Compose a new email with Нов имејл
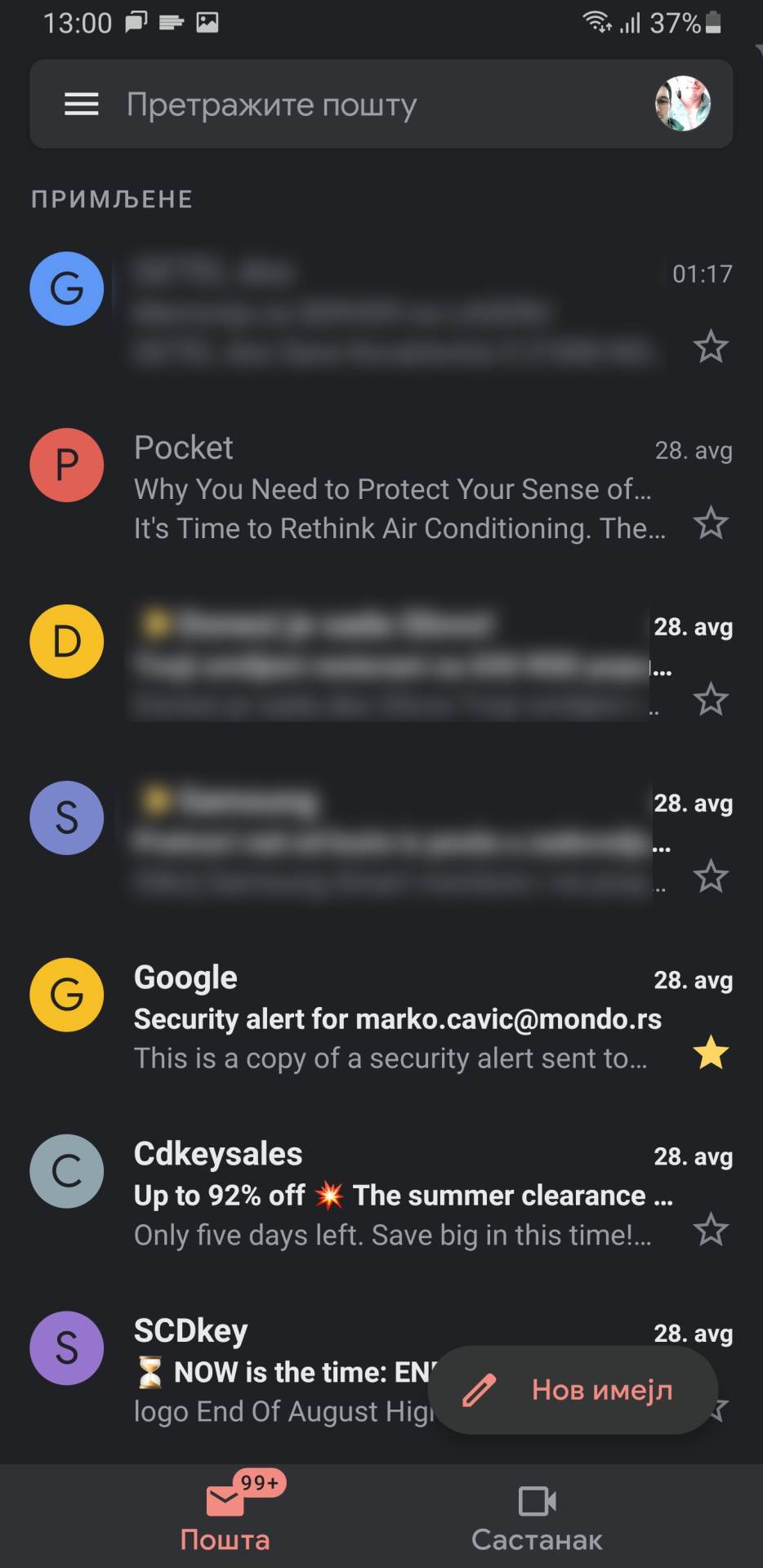The width and height of the screenshot is (763, 1568). tap(573, 1390)
